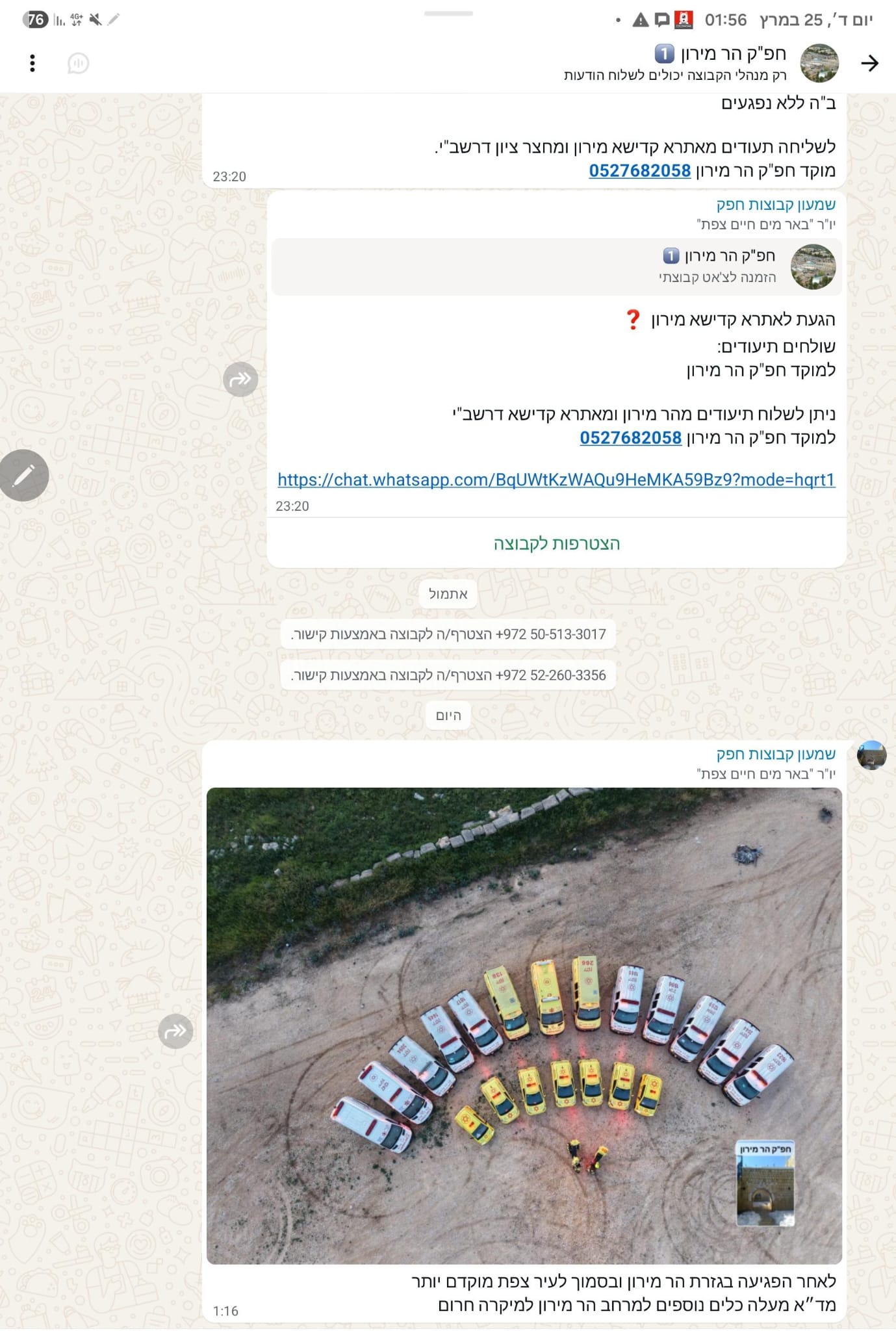Open the aerial ambulances photo
Viewport: 896px width, 1331px height.
[524, 1026]
